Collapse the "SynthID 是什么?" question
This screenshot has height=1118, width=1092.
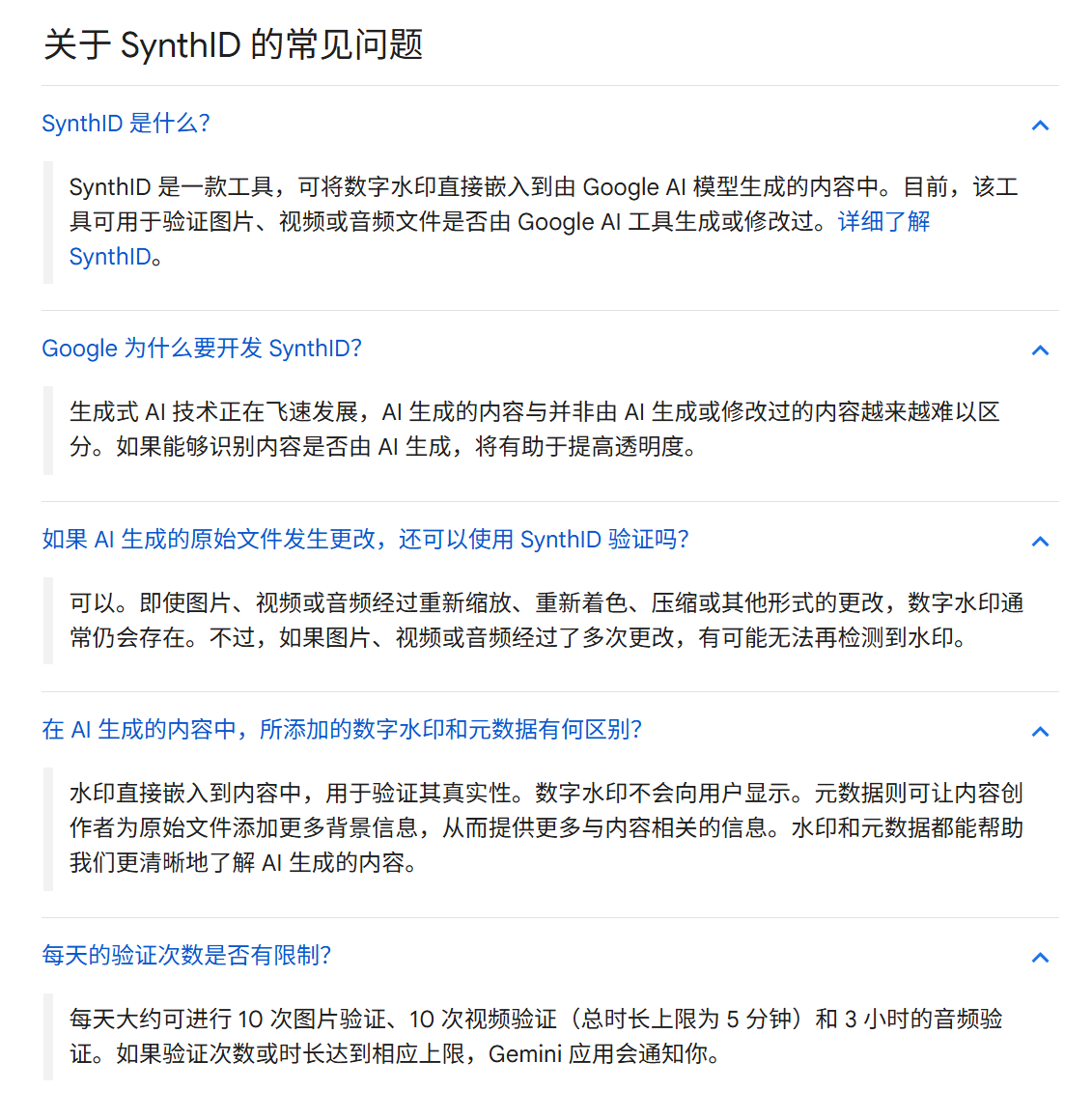(1040, 126)
